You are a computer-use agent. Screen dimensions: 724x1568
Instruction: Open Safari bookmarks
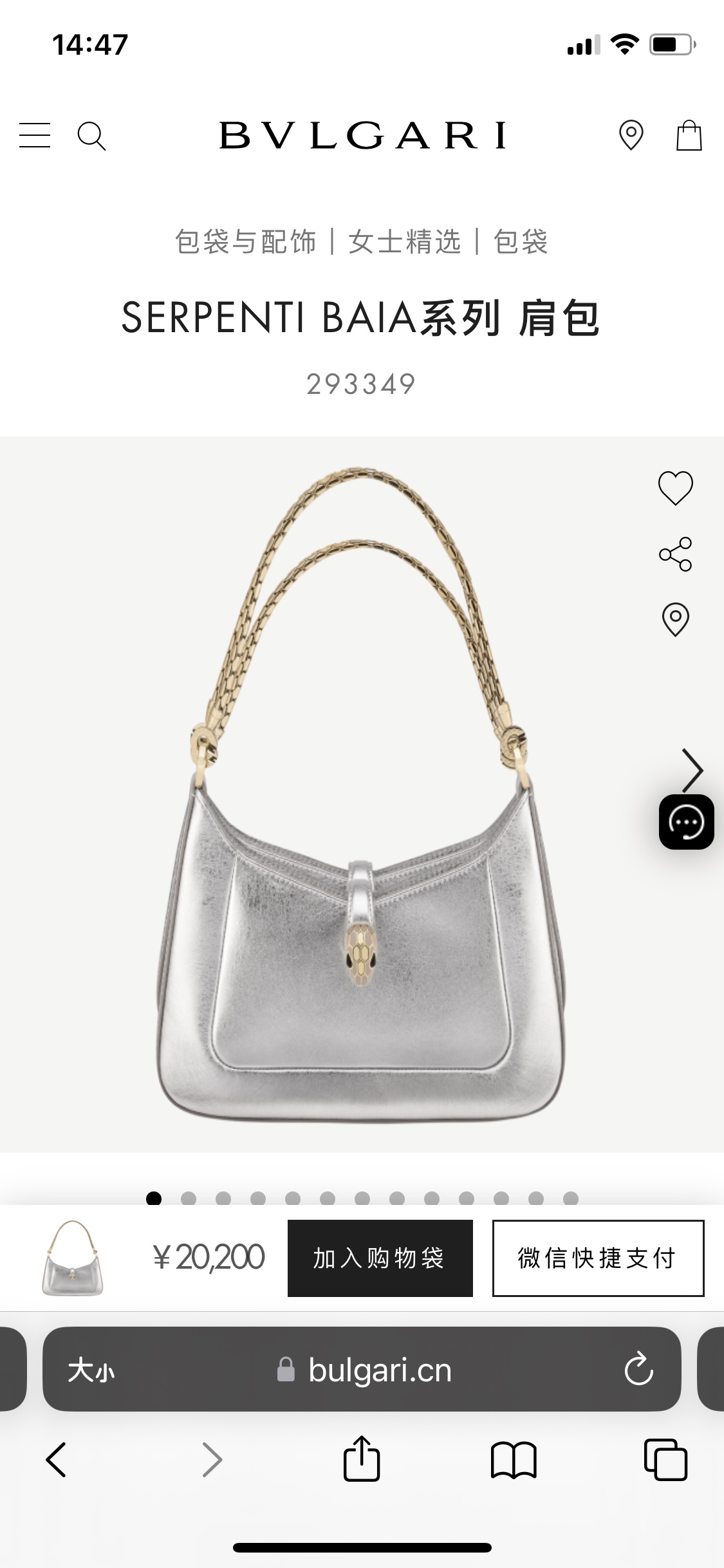[x=513, y=1460]
